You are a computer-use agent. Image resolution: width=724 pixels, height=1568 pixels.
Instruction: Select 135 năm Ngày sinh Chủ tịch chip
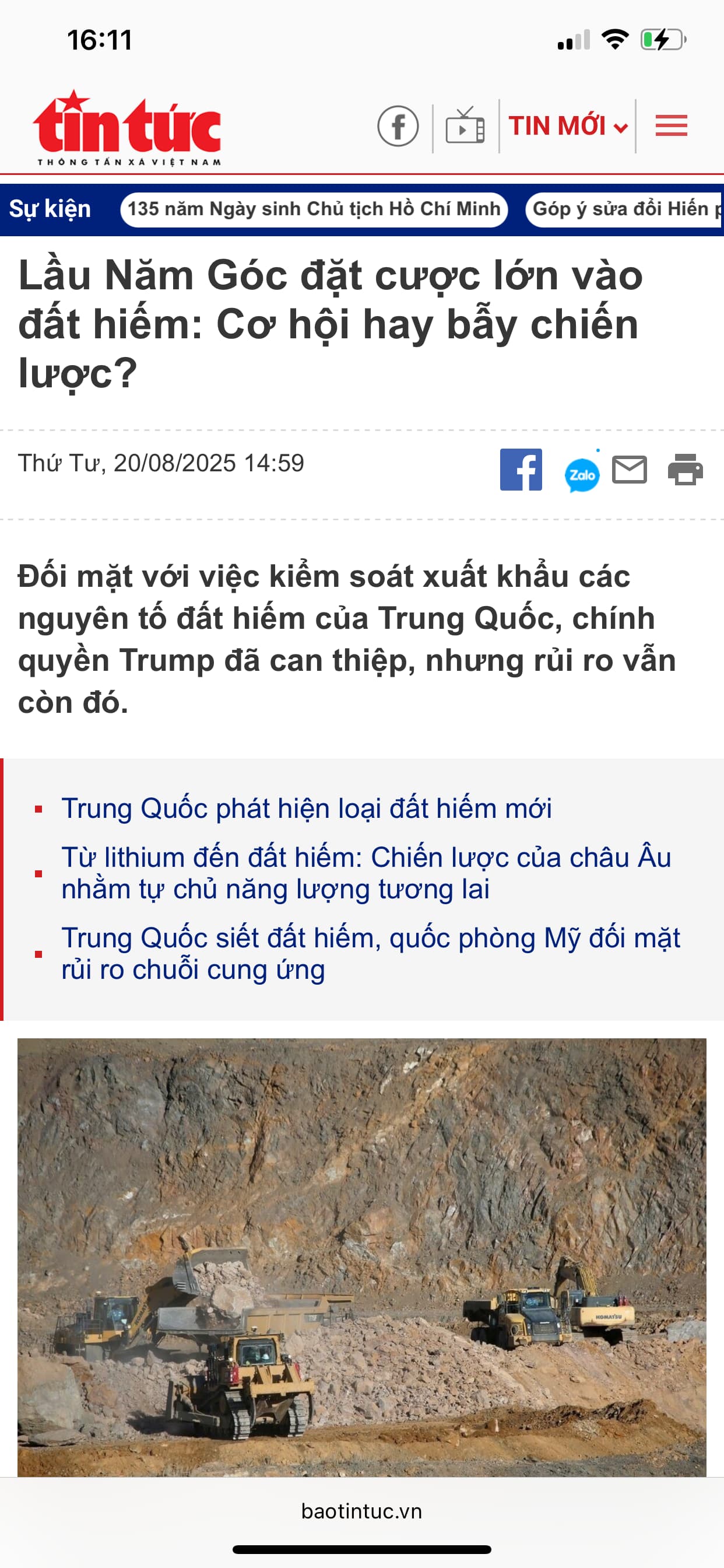[314, 209]
